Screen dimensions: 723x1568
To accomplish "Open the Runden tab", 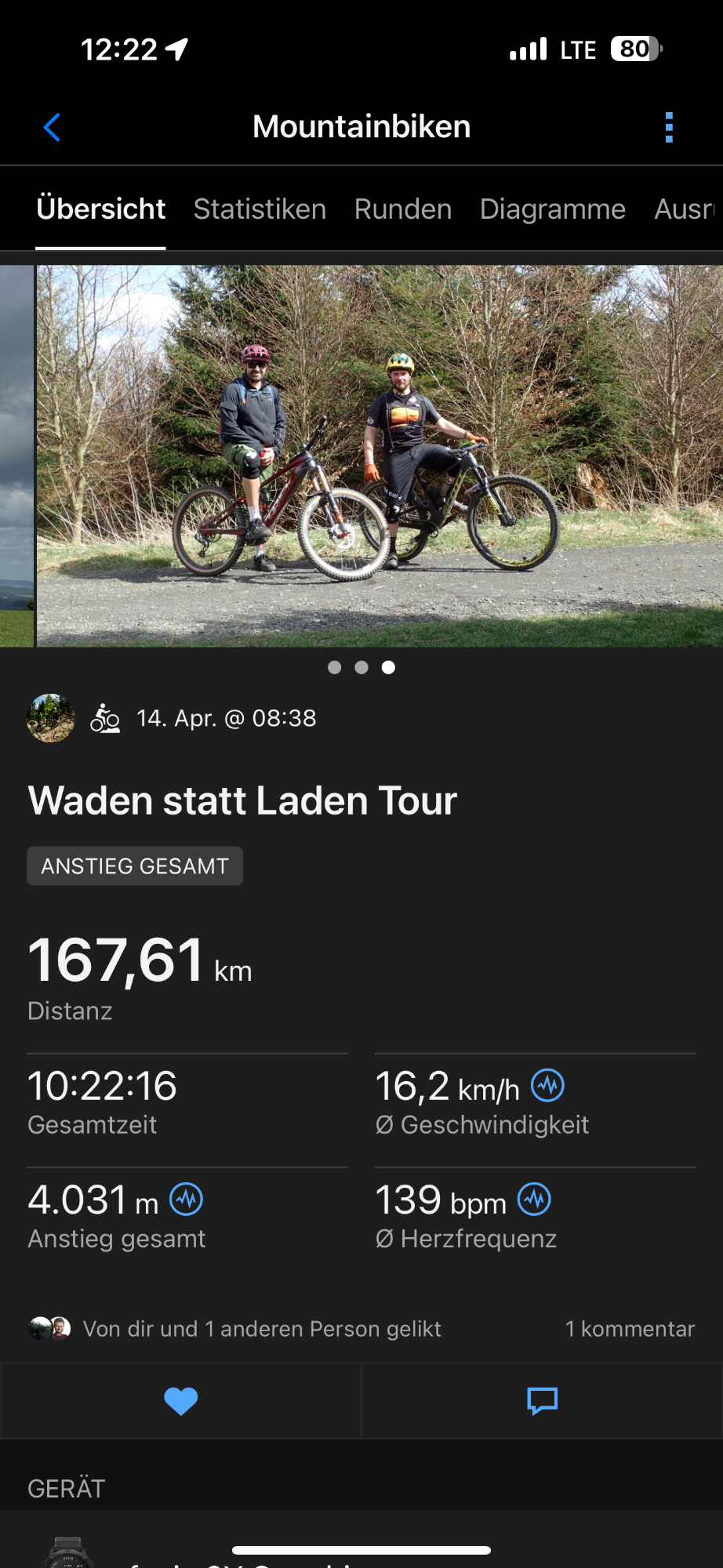I will click(x=403, y=209).
